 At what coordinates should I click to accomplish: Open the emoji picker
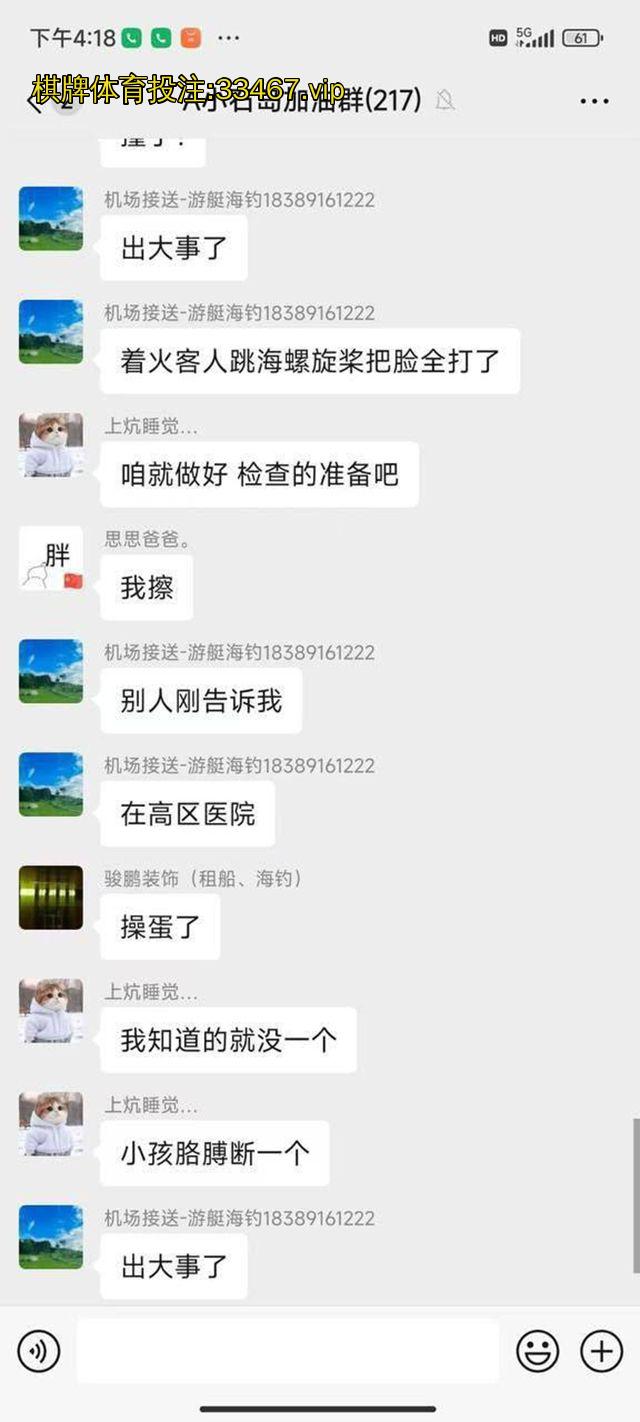[537, 1352]
